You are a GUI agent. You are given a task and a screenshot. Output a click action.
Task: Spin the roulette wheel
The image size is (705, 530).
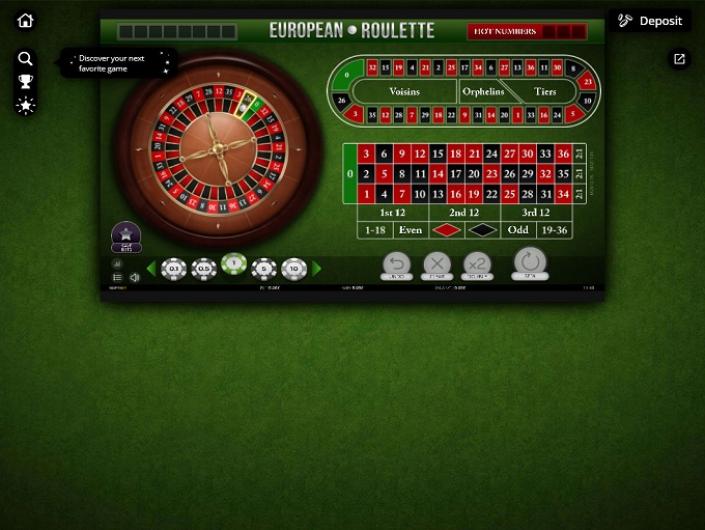tap(529, 264)
